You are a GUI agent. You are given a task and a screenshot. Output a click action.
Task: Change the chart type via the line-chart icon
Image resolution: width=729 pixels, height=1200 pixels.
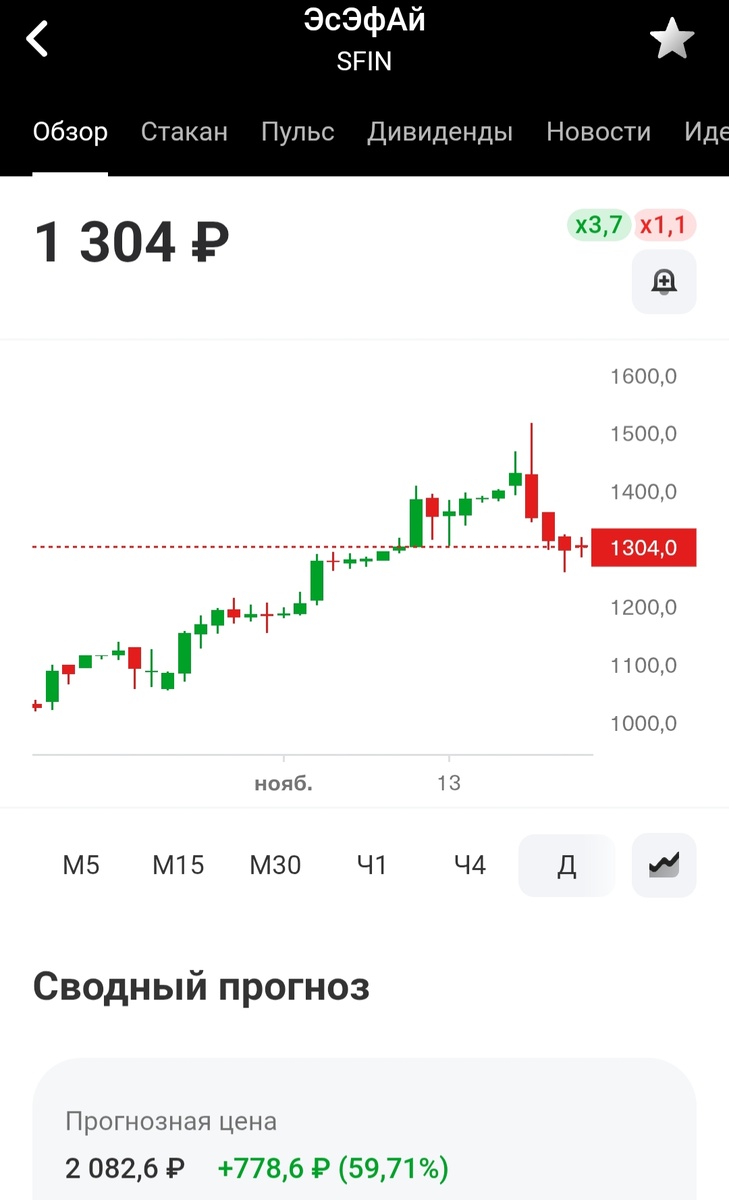pos(664,865)
